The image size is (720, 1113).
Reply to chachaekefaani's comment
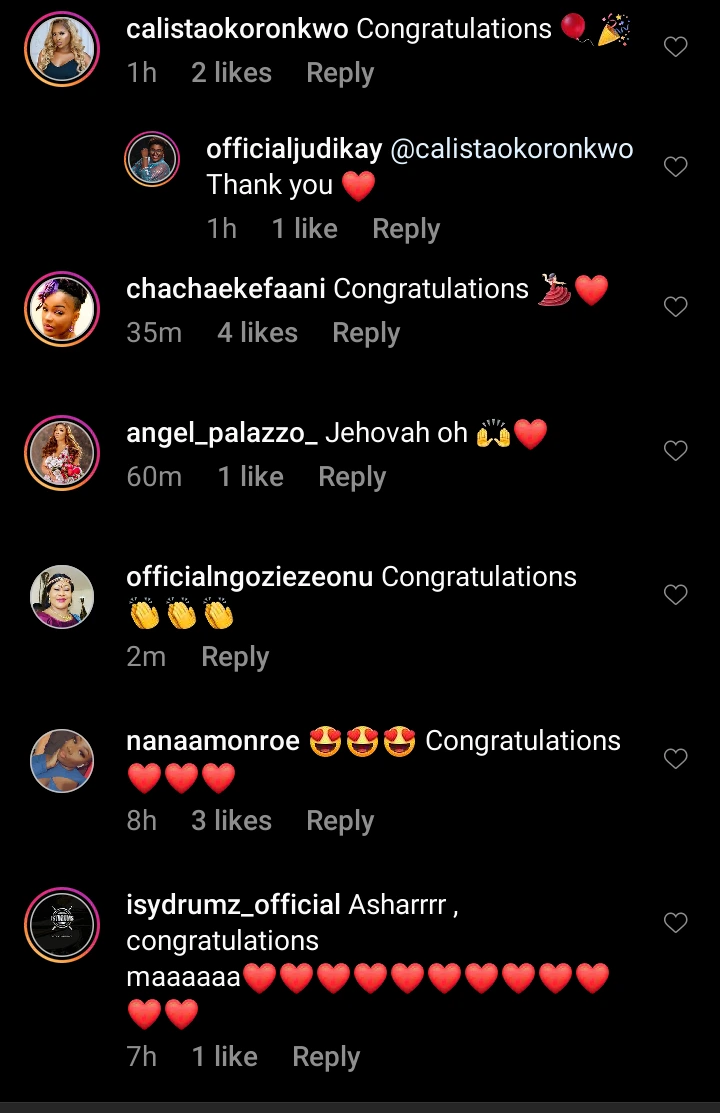[366, 333]
